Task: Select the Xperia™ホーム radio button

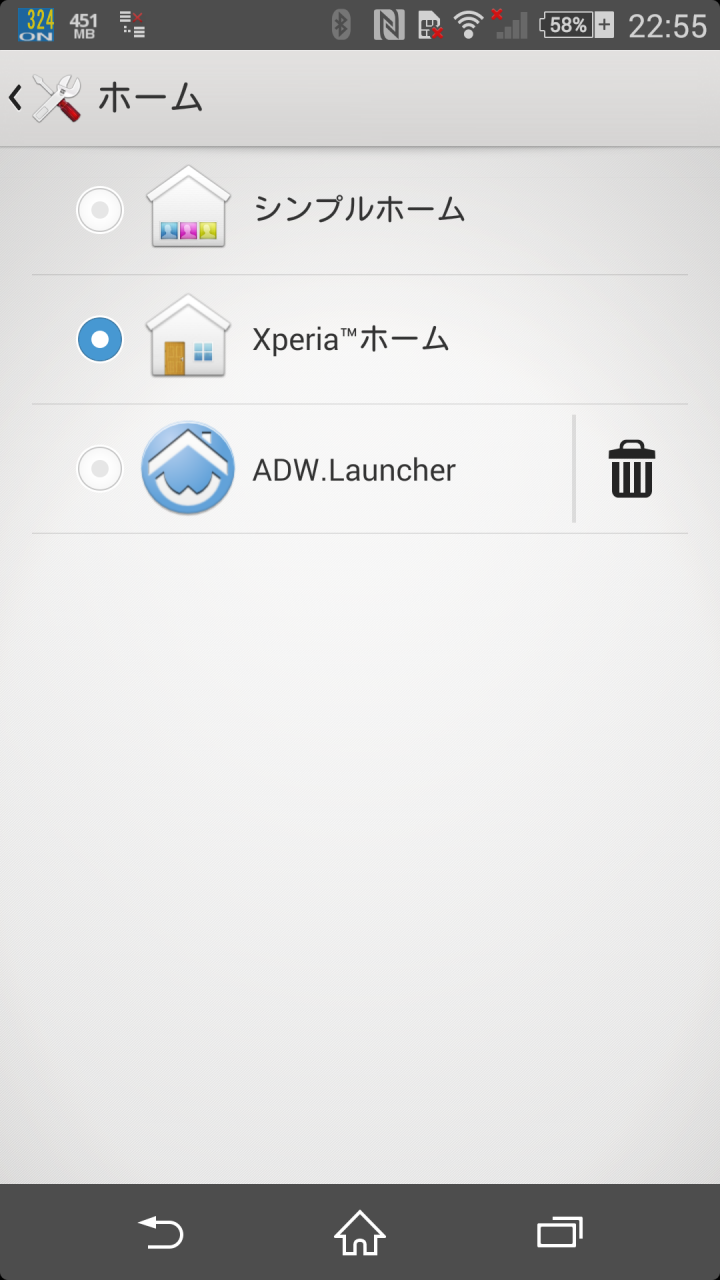Action: tap(100, 340)
